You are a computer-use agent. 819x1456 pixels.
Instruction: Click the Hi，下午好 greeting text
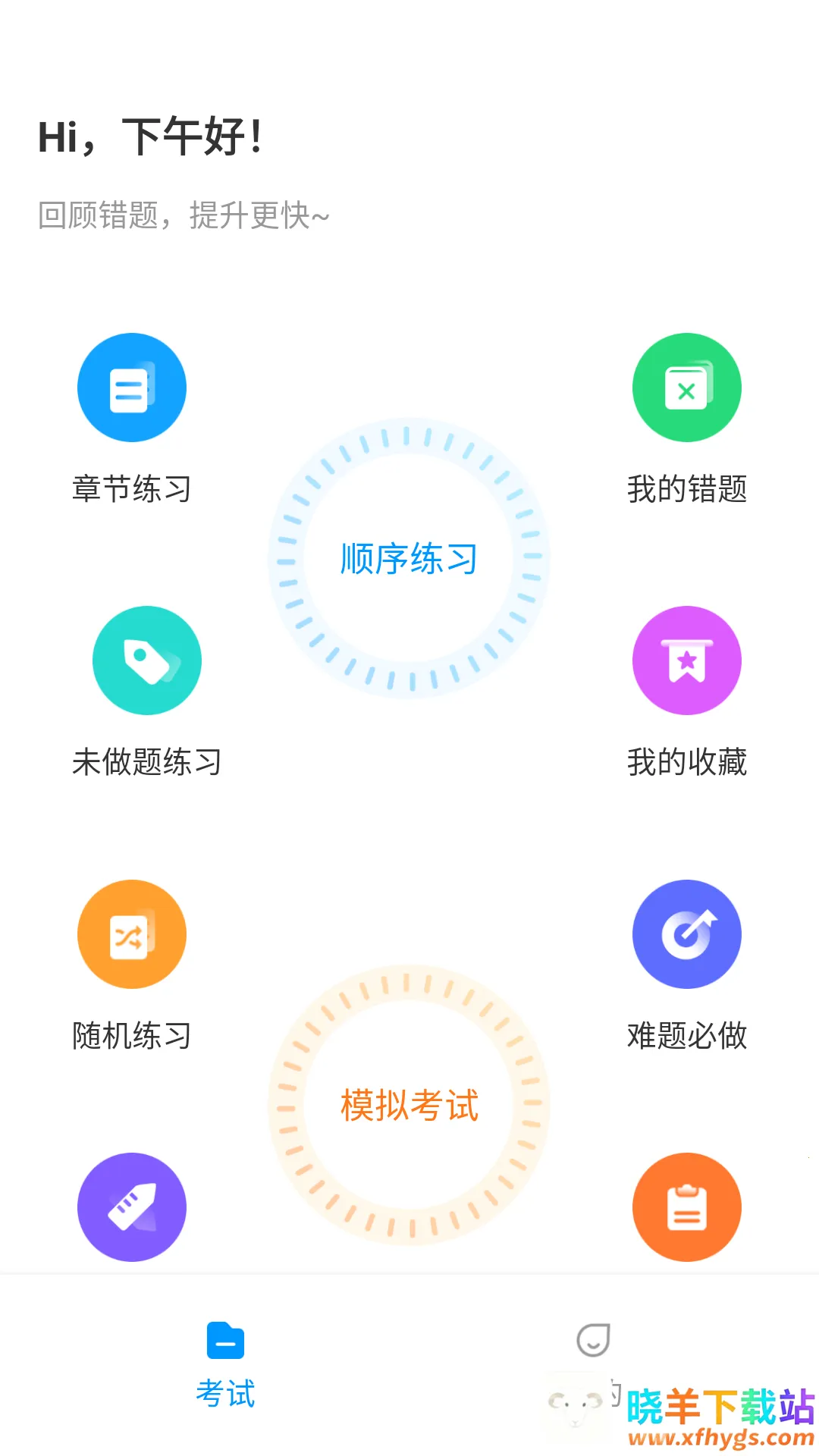[149, 135]
